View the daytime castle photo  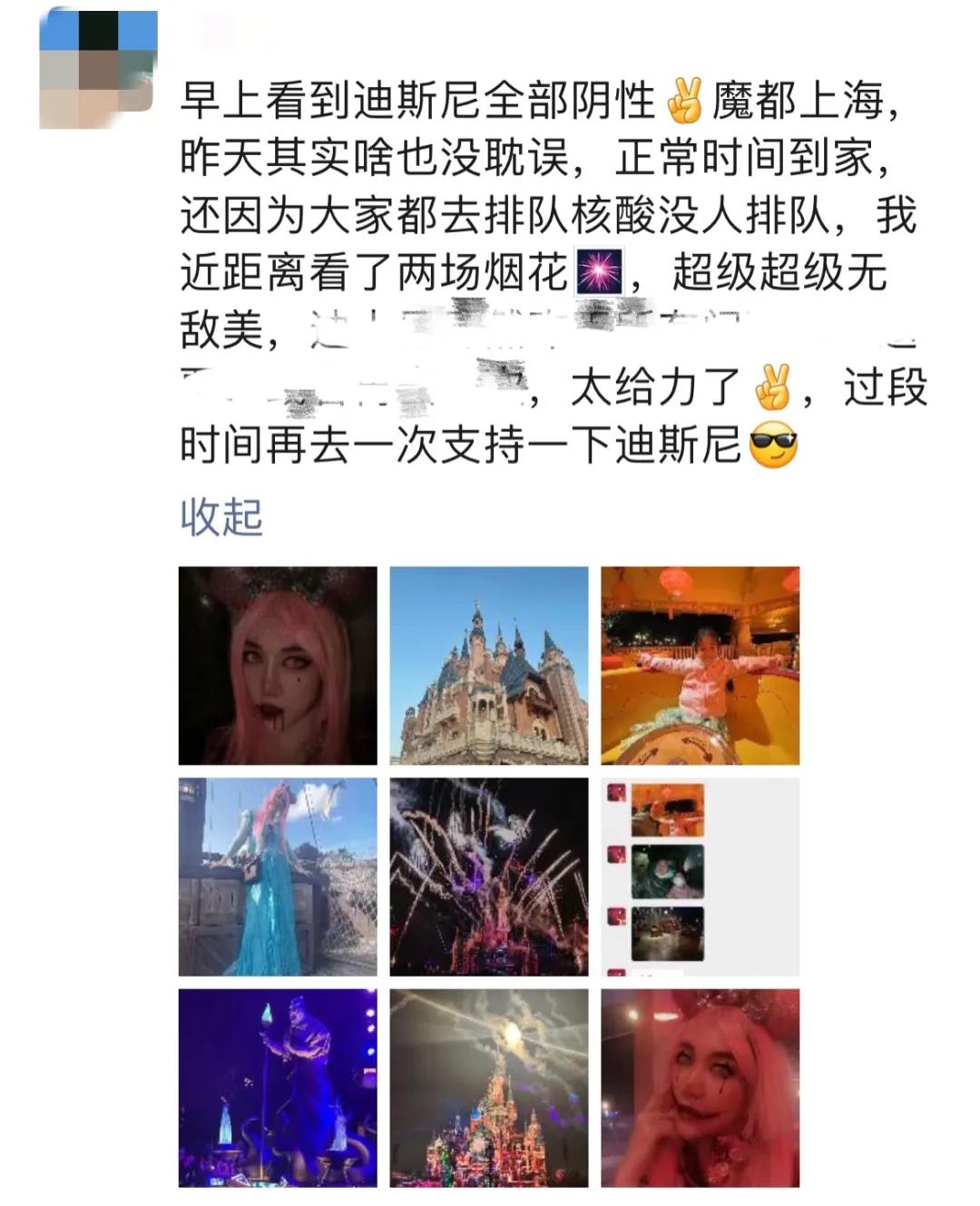[489, 665]
